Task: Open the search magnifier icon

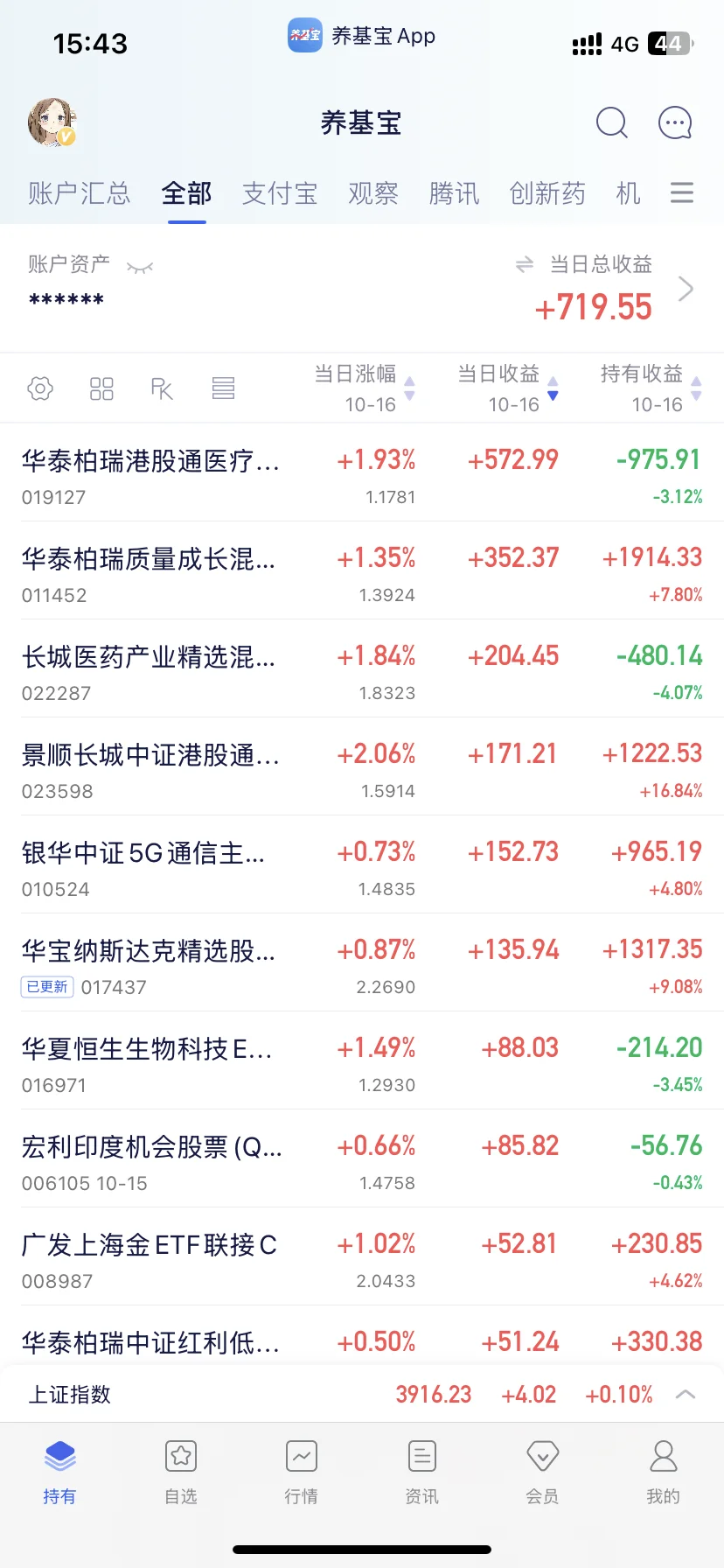Action: [x=612, y=123]
